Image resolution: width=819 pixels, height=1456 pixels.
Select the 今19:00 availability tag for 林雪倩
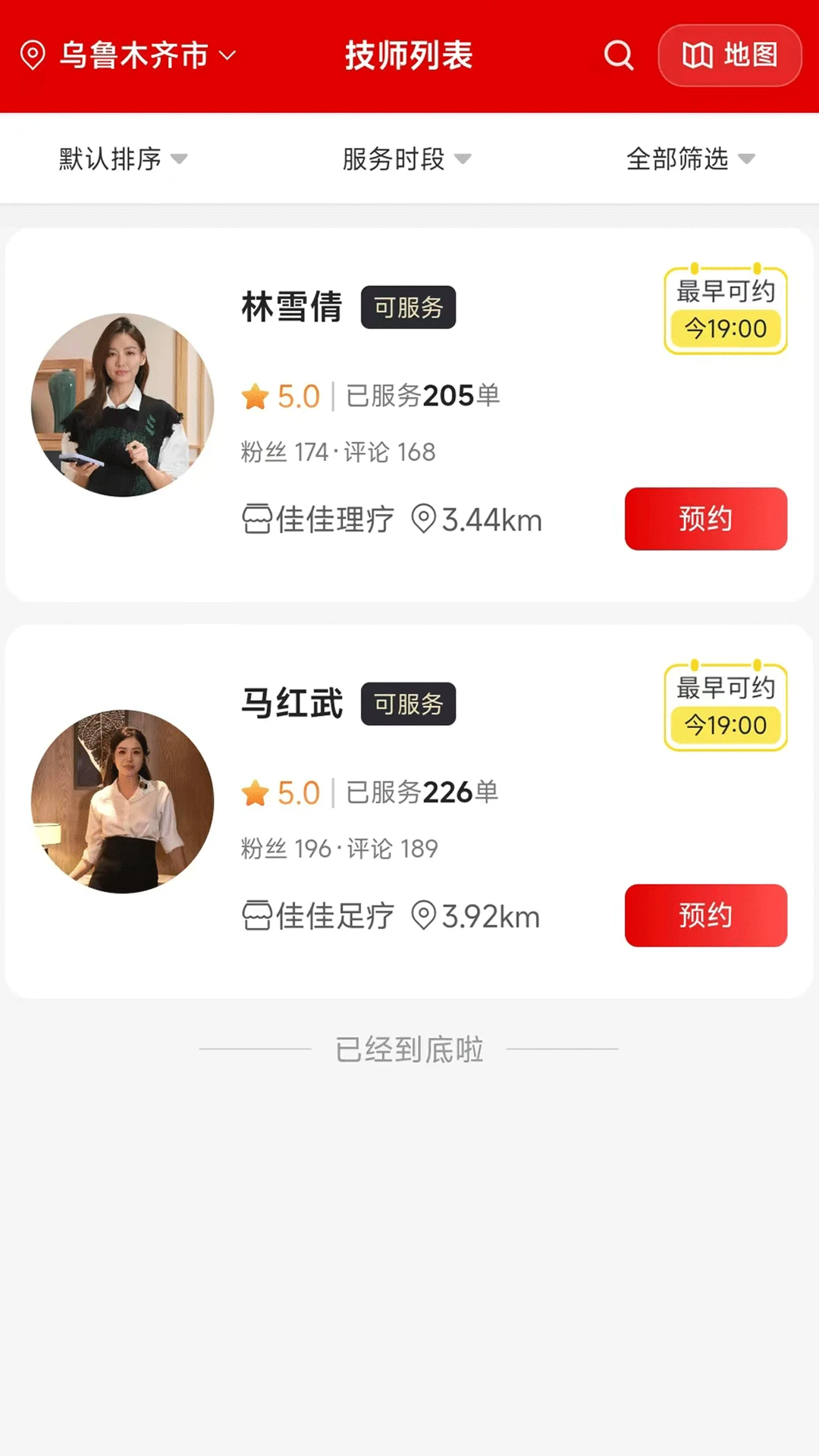click(723, 329)
